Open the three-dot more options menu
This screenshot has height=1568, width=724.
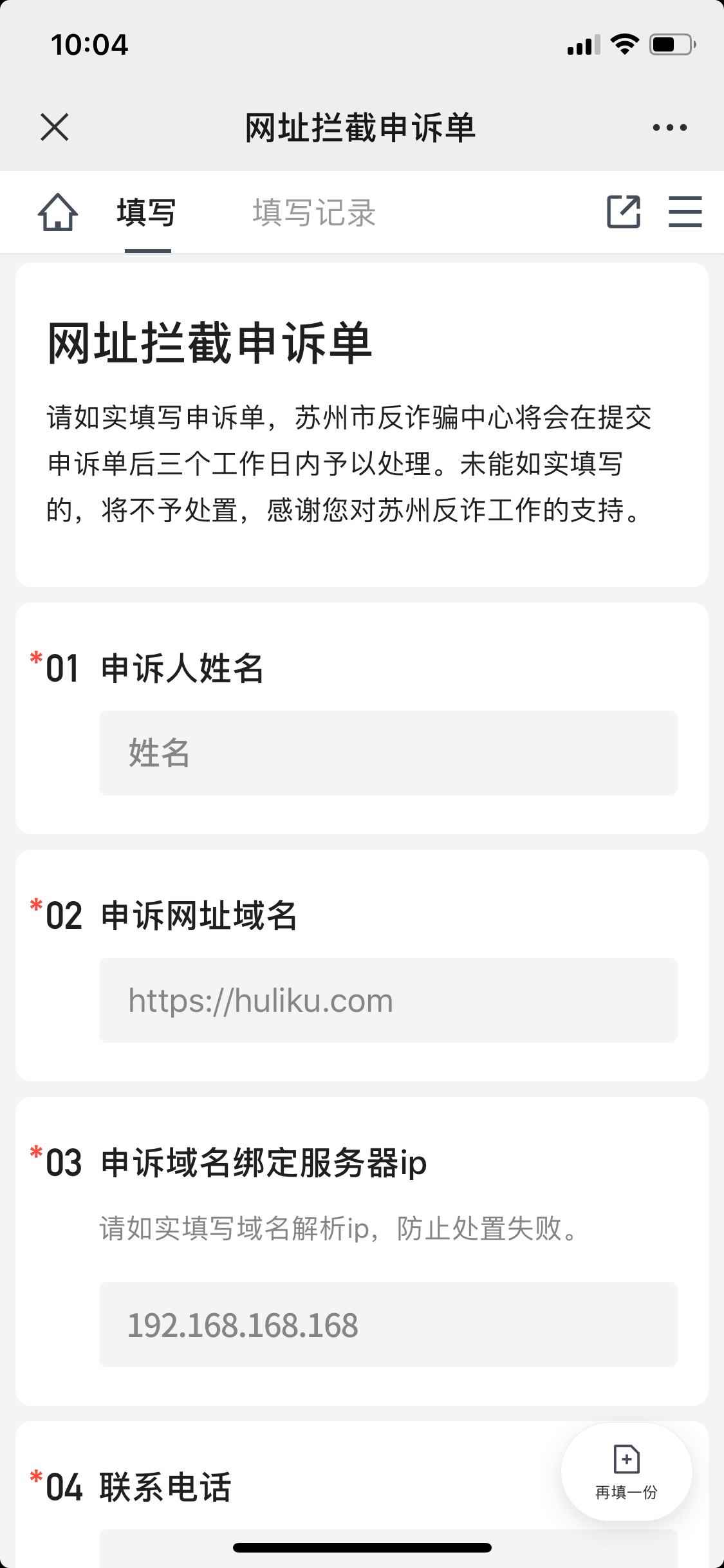click(x=669, y=127)
